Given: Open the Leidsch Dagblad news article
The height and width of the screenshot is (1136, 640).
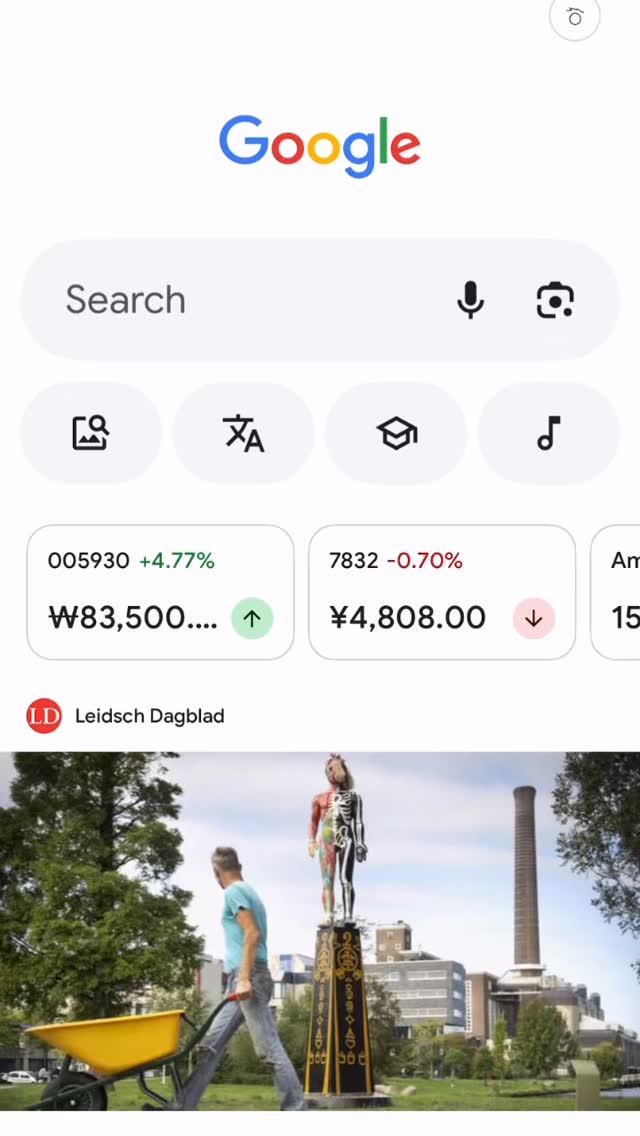Looking at the screenshot, I should point(320,930).
